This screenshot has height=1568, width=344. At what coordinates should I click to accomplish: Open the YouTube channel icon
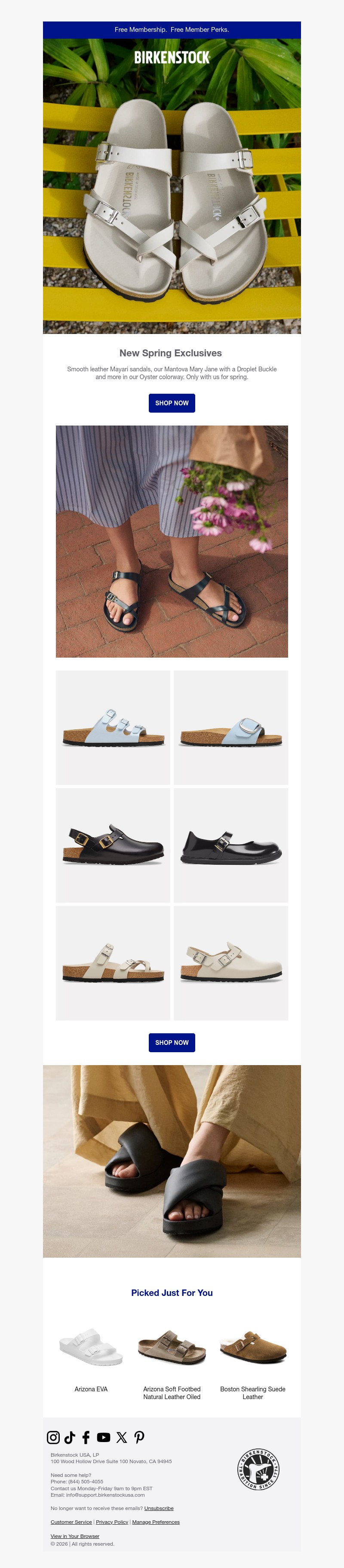coord(104,1437)
